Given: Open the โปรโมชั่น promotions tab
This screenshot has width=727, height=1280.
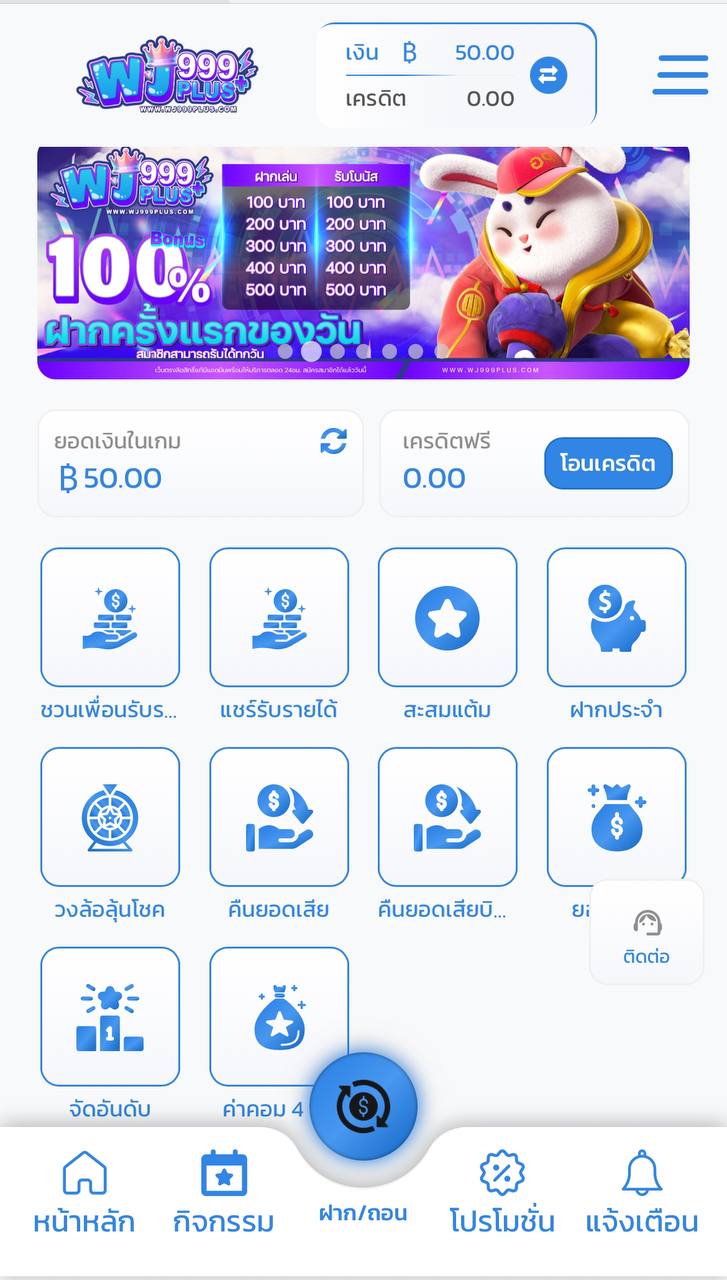Looking at the screenshot, I should tap(502, 1190).
